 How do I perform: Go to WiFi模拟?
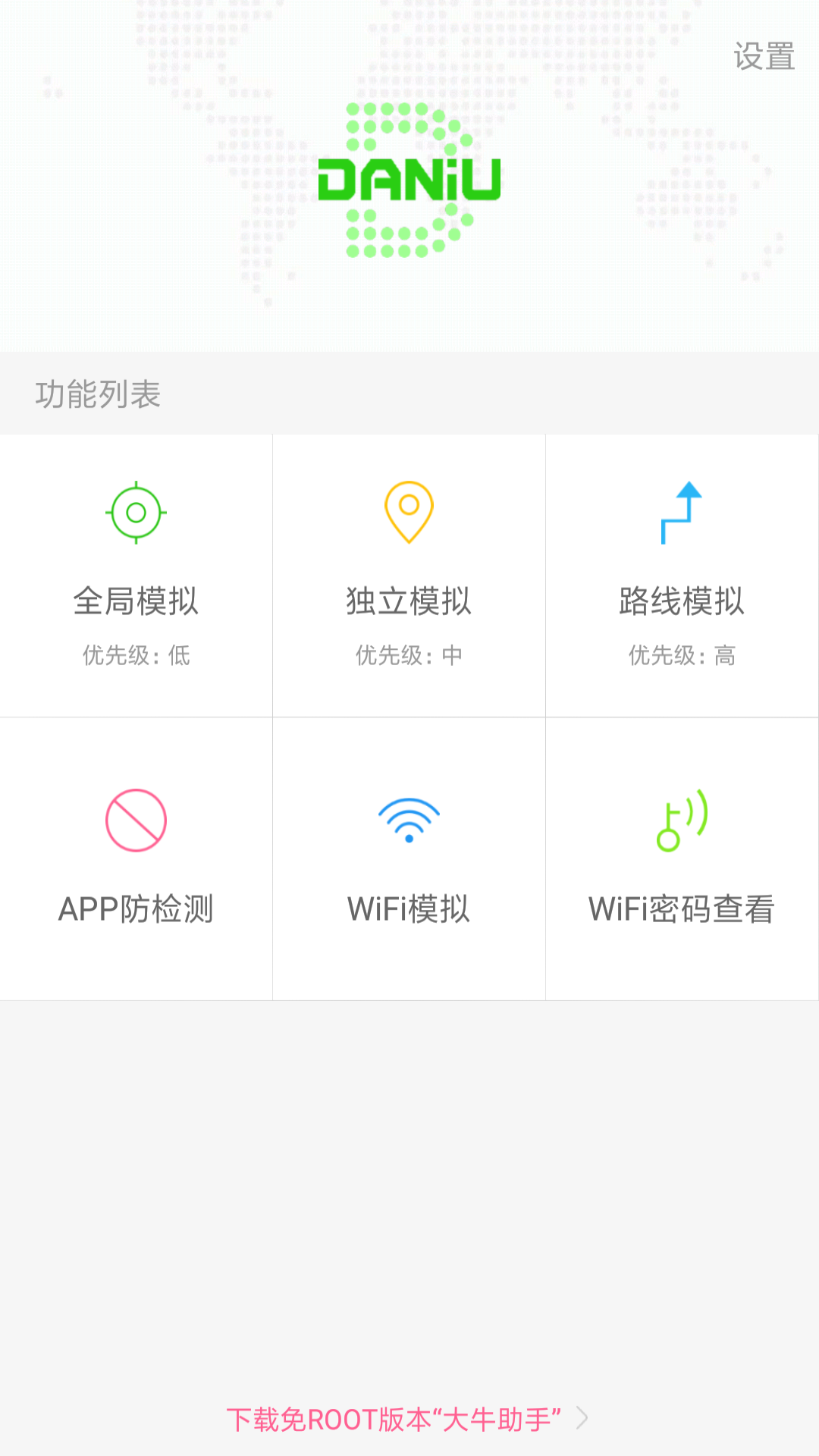pyautogui.click(x=409, y=858)
